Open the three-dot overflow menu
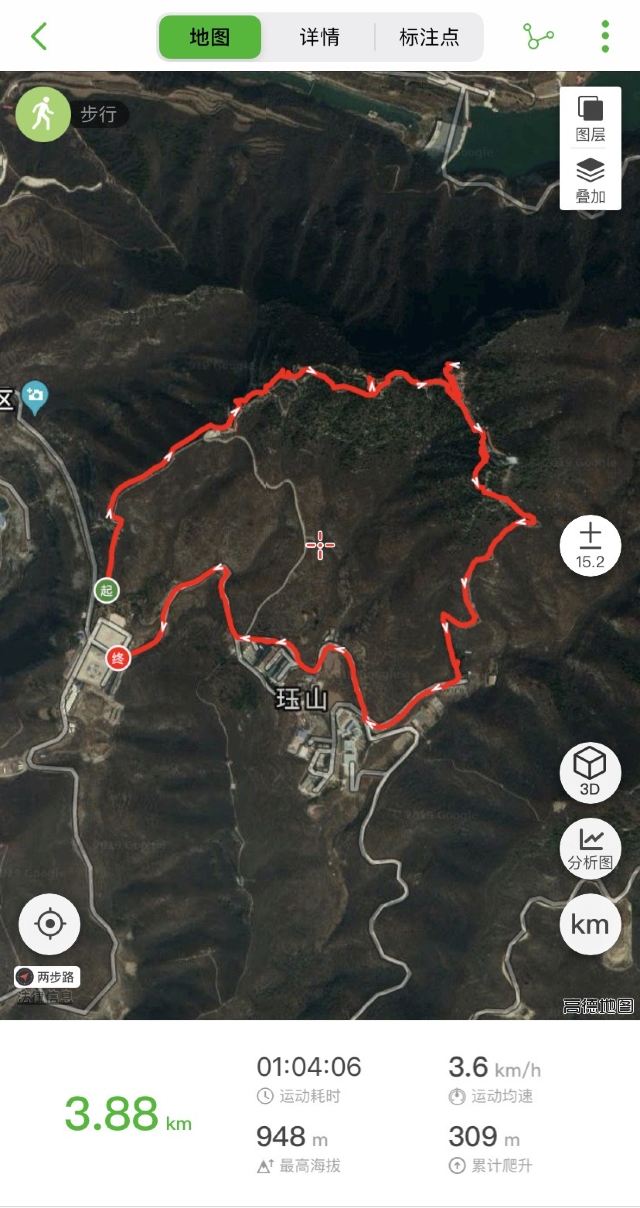This screenshot has height=1208, width=640. (605, 37)
